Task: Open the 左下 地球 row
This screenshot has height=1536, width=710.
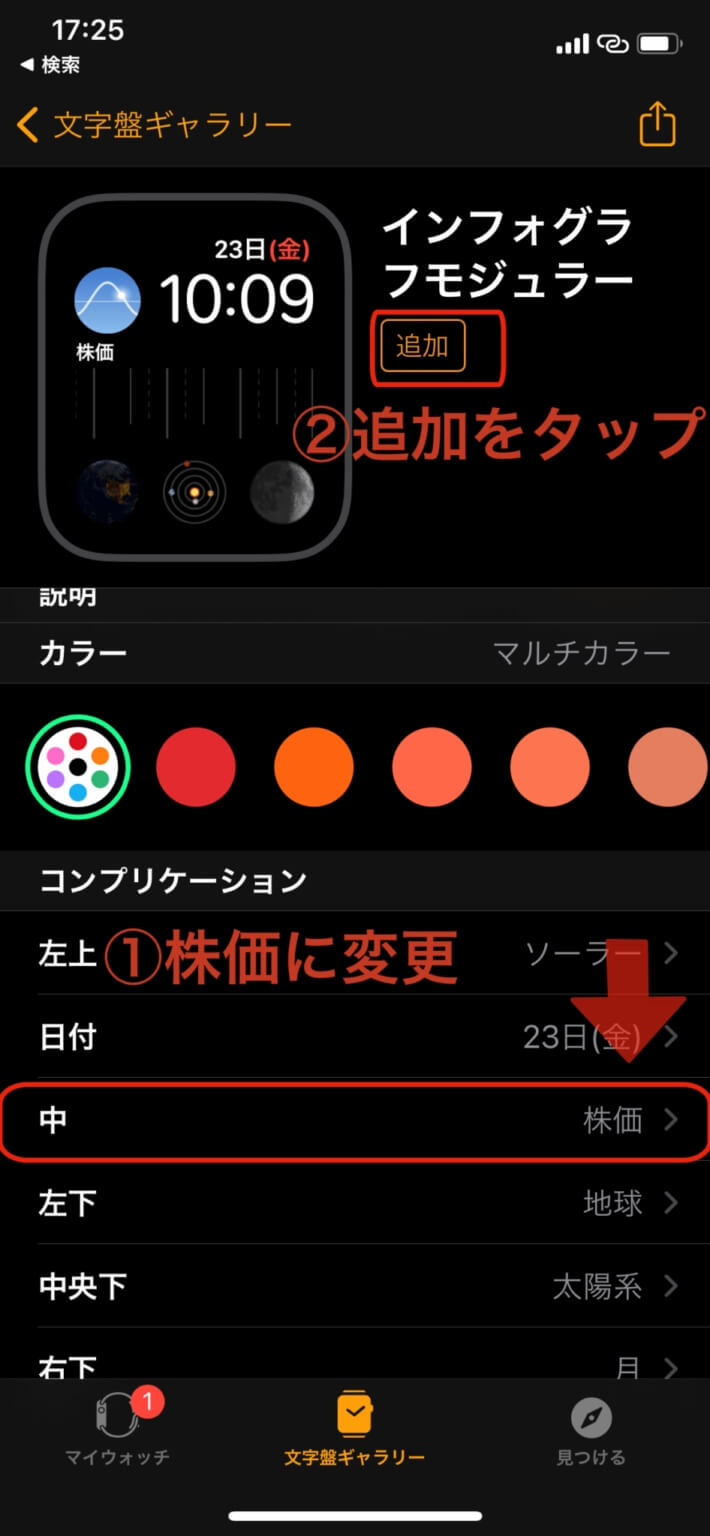Action: pos(355,1203)
